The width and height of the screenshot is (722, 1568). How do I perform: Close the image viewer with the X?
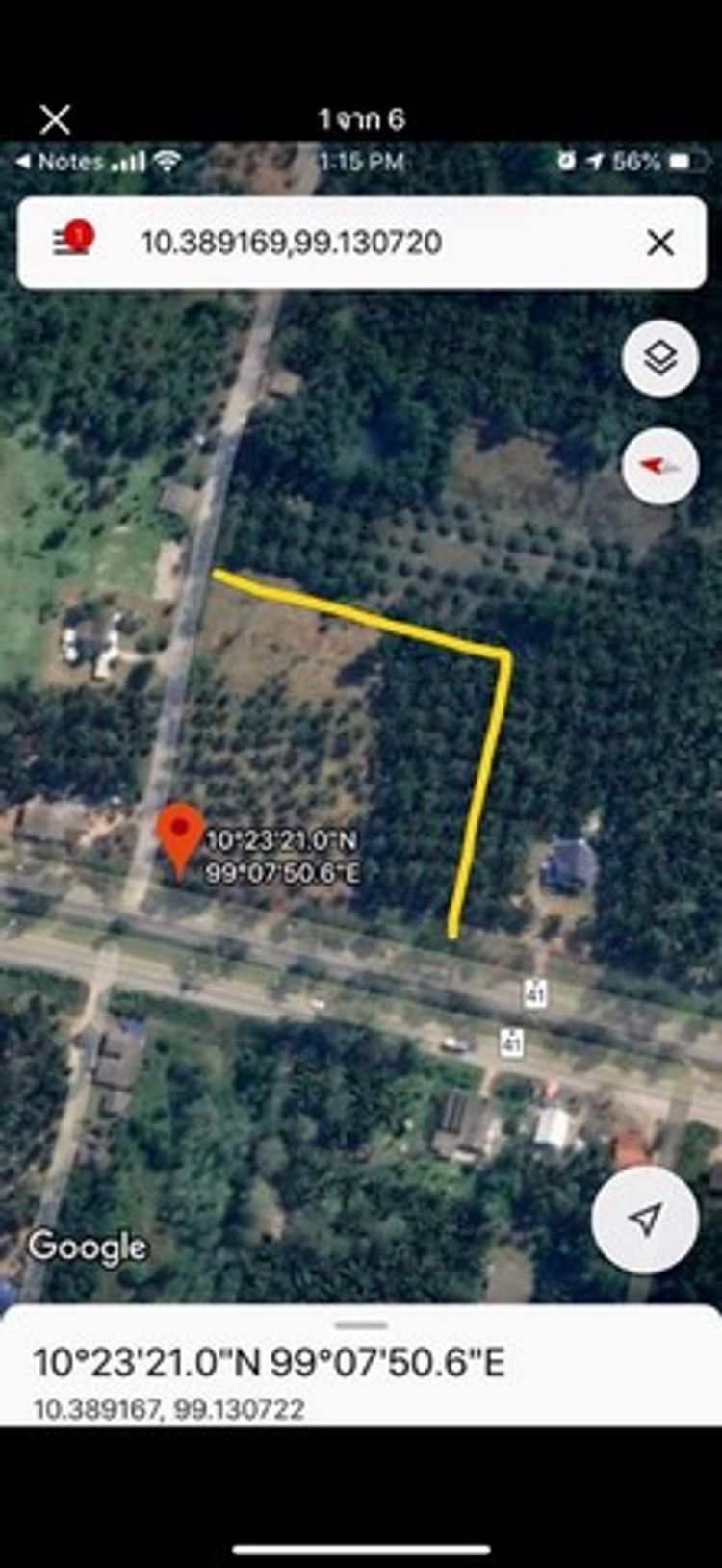pos(55,119)
